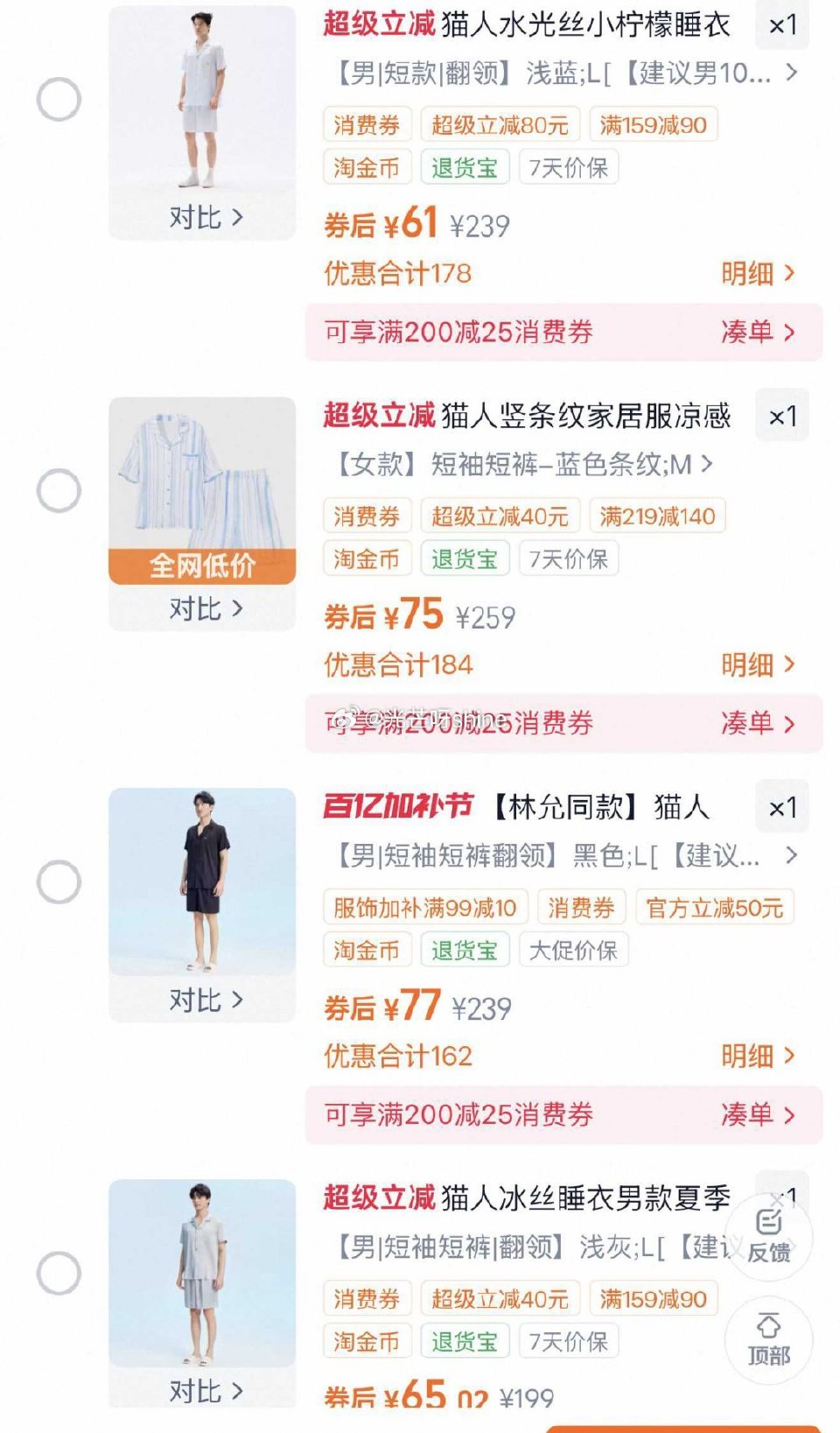Check the circle next to the striped 家居服 item
Image resolution: width=840 pixels, height=1433 pixels.
pos(58,490)
